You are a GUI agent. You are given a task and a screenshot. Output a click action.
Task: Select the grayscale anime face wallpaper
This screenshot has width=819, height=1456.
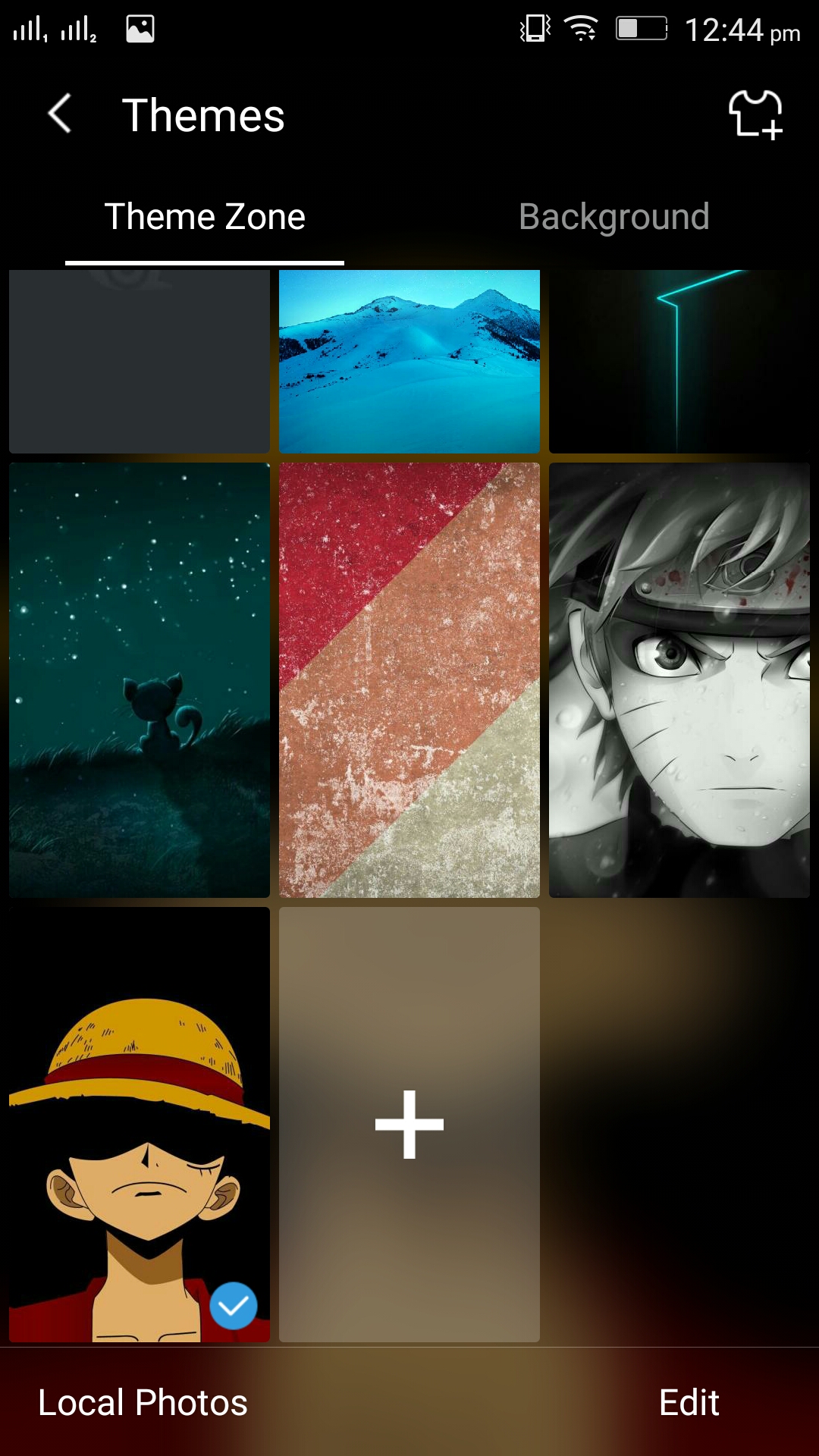pos(679,680)
